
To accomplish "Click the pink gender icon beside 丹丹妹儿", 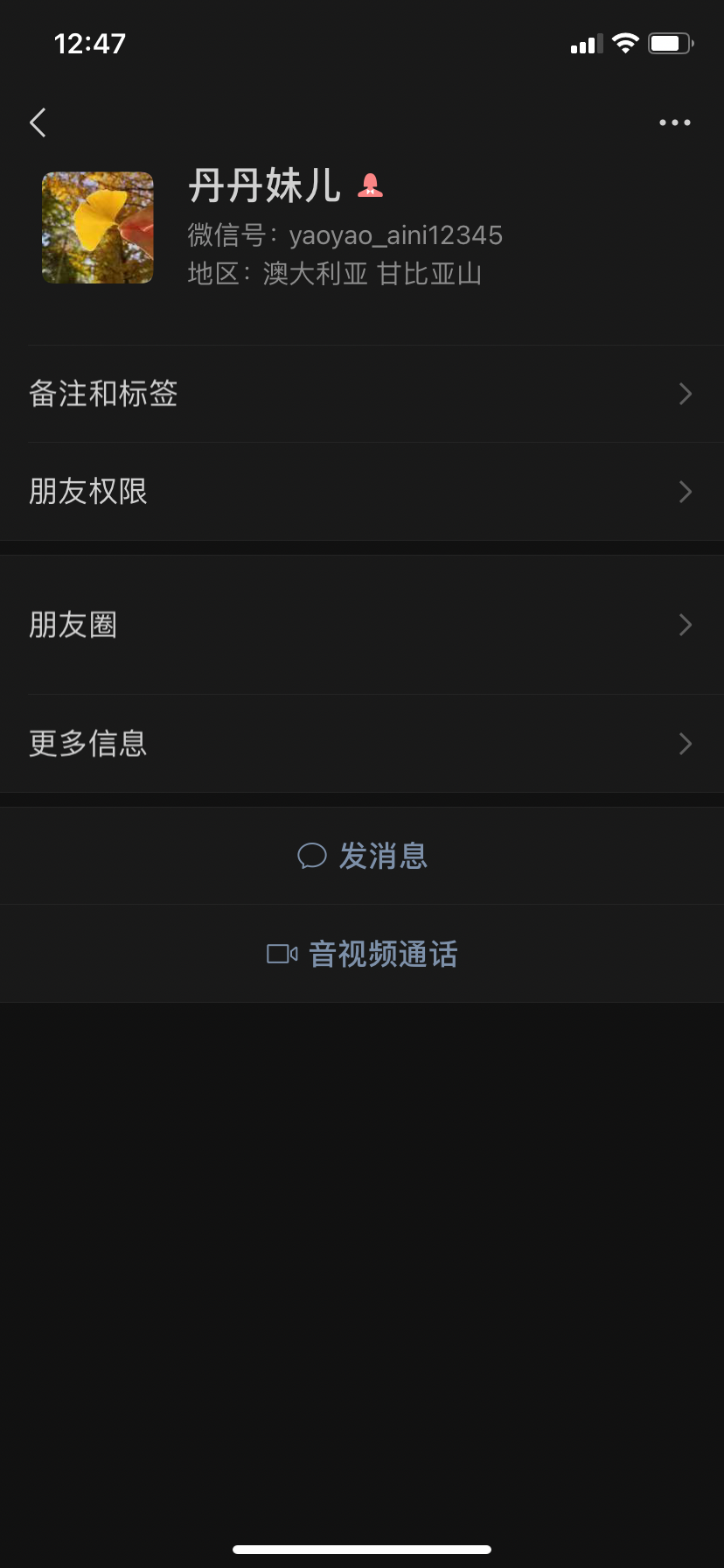I will tap(369, 186).
